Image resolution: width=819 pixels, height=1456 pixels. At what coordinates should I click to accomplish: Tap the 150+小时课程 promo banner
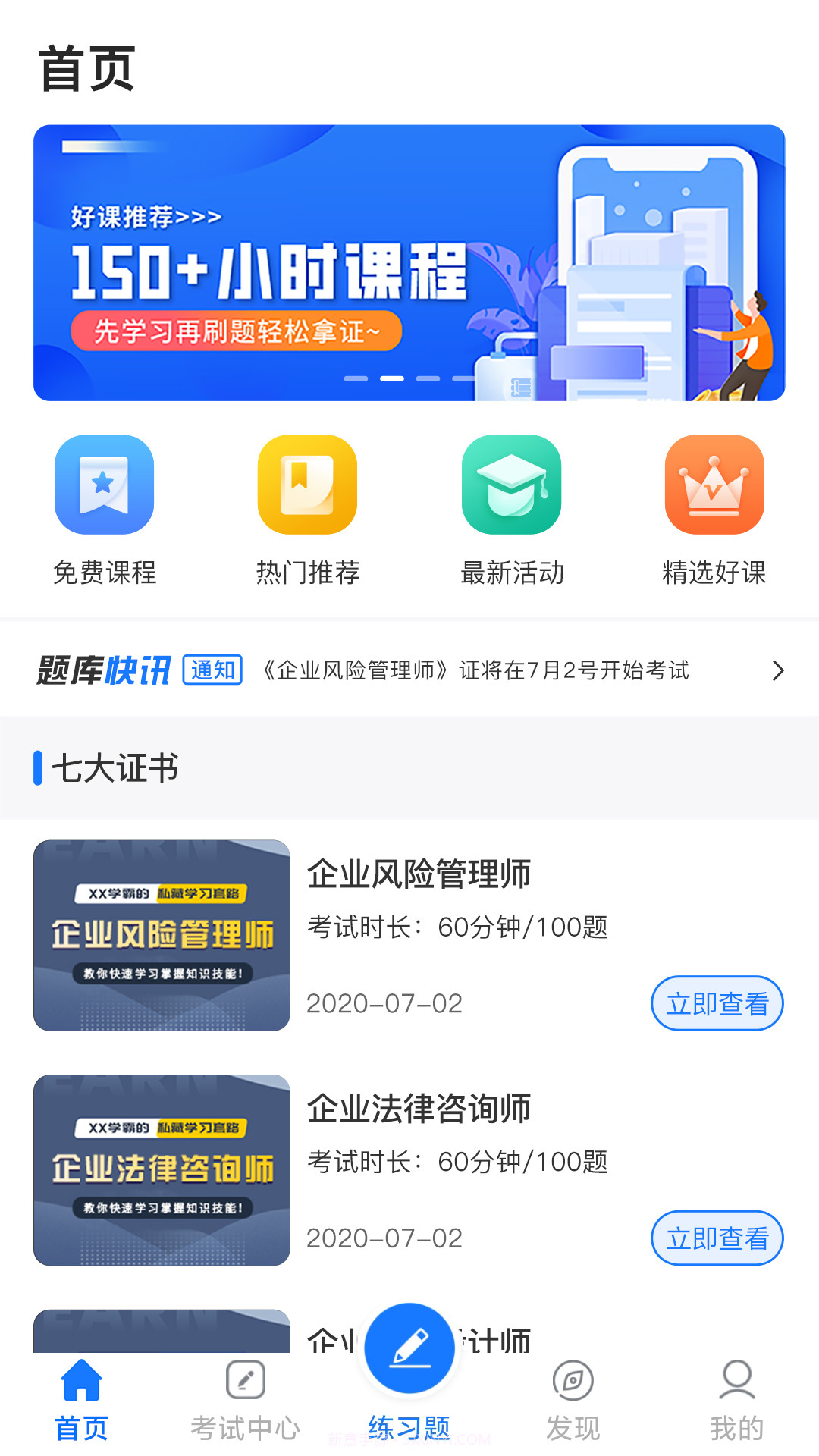(409, 262)
